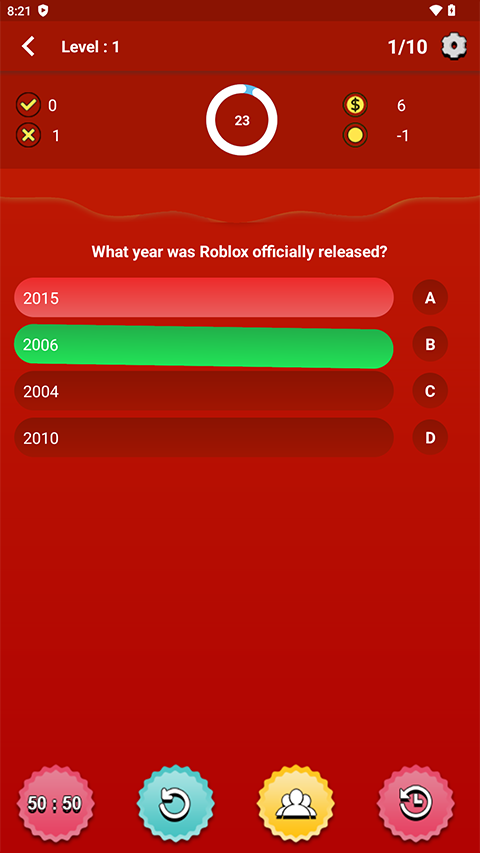Select answer 2015
480x854 pixels.
click(204, 297)
